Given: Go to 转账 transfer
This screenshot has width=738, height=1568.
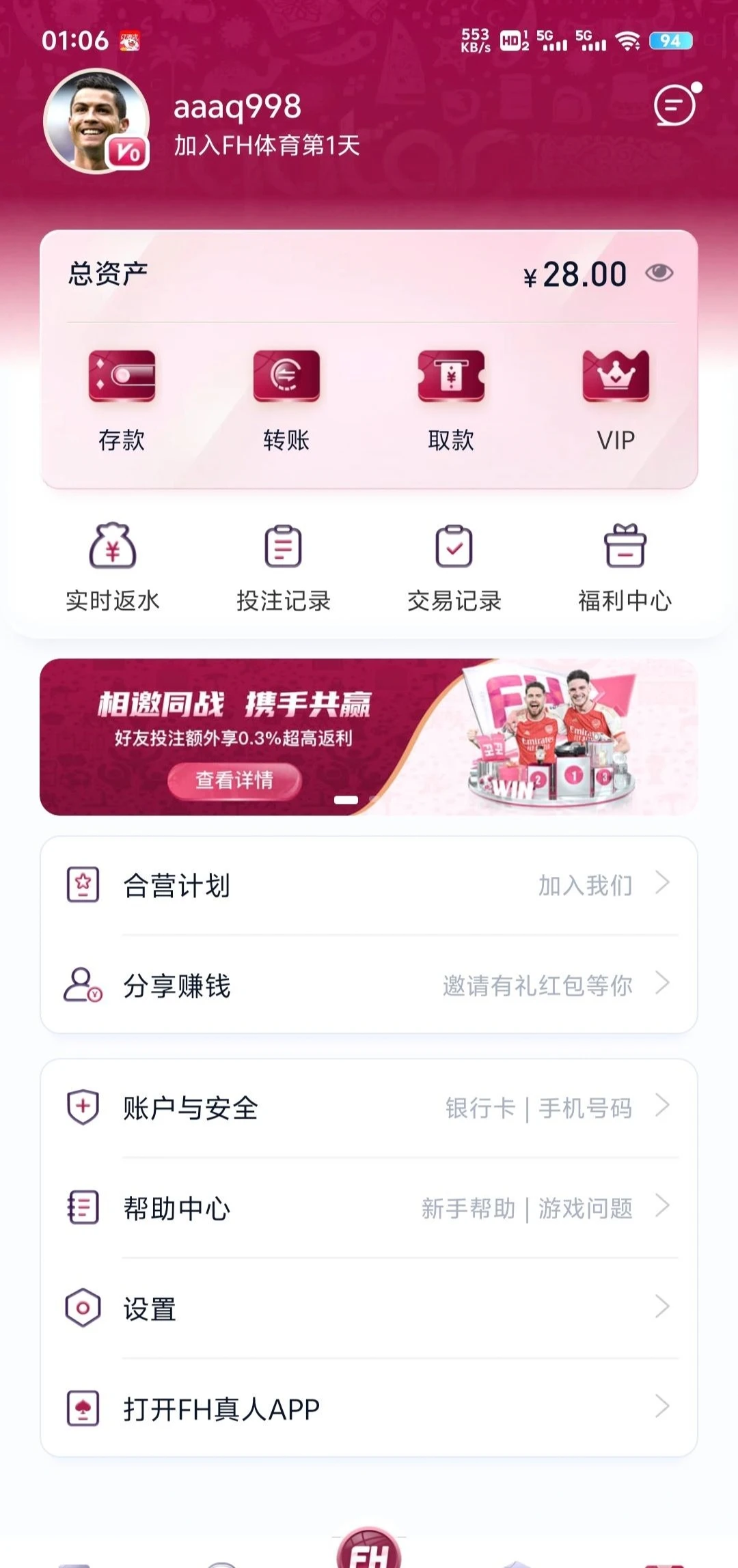Looking at the screenshot, I should click(286, 401).
